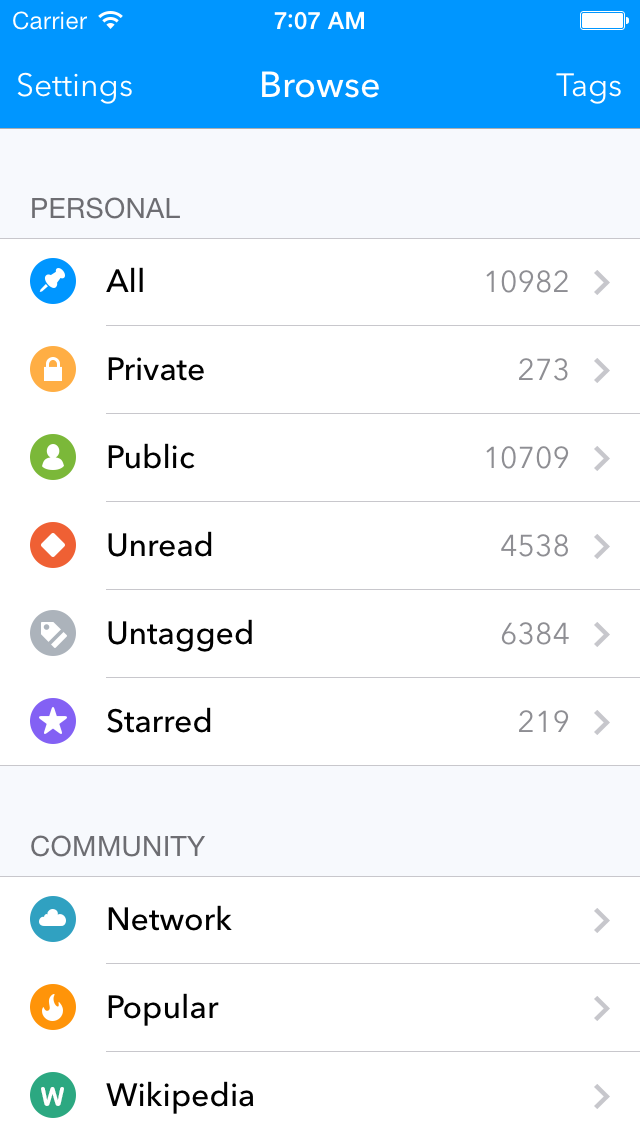This screenshot has height=1136, width=640.
Task: Browse Untagged bookmarks
Action: pyautogui.click(x=320, y=634)
